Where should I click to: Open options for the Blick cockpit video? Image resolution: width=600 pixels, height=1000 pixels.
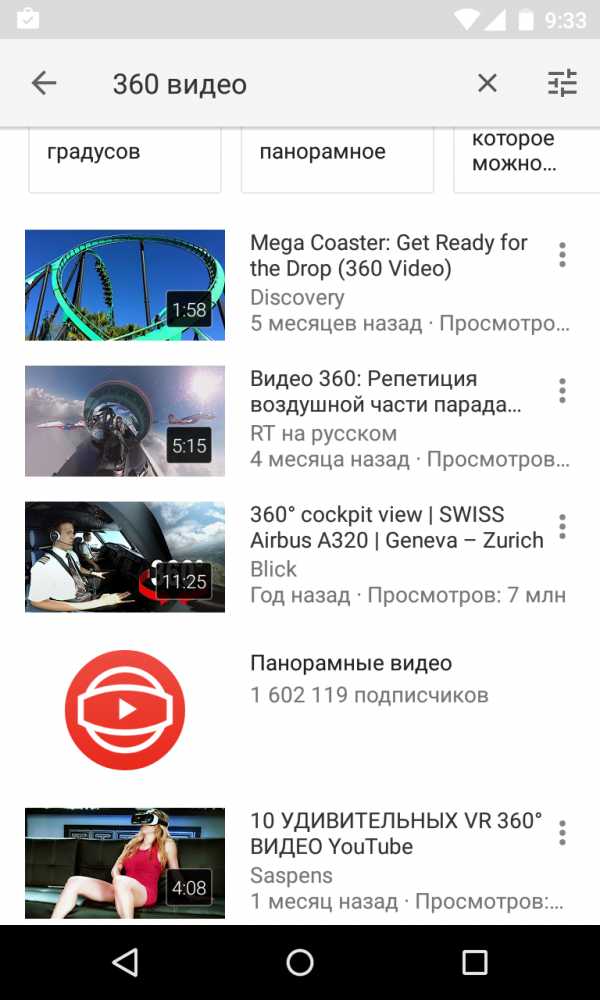click(x=562, y=527)
